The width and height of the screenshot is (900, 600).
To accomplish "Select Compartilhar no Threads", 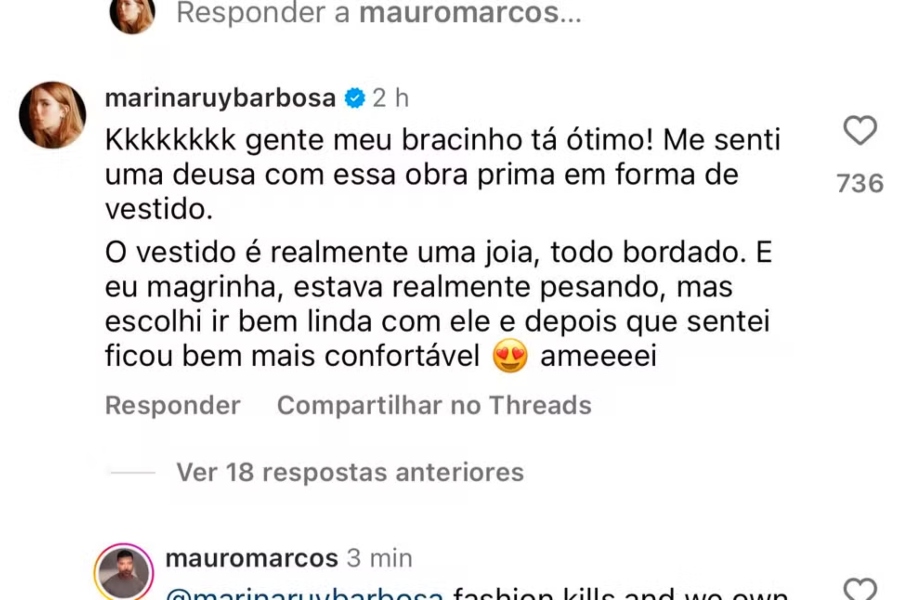I will 434,405.
